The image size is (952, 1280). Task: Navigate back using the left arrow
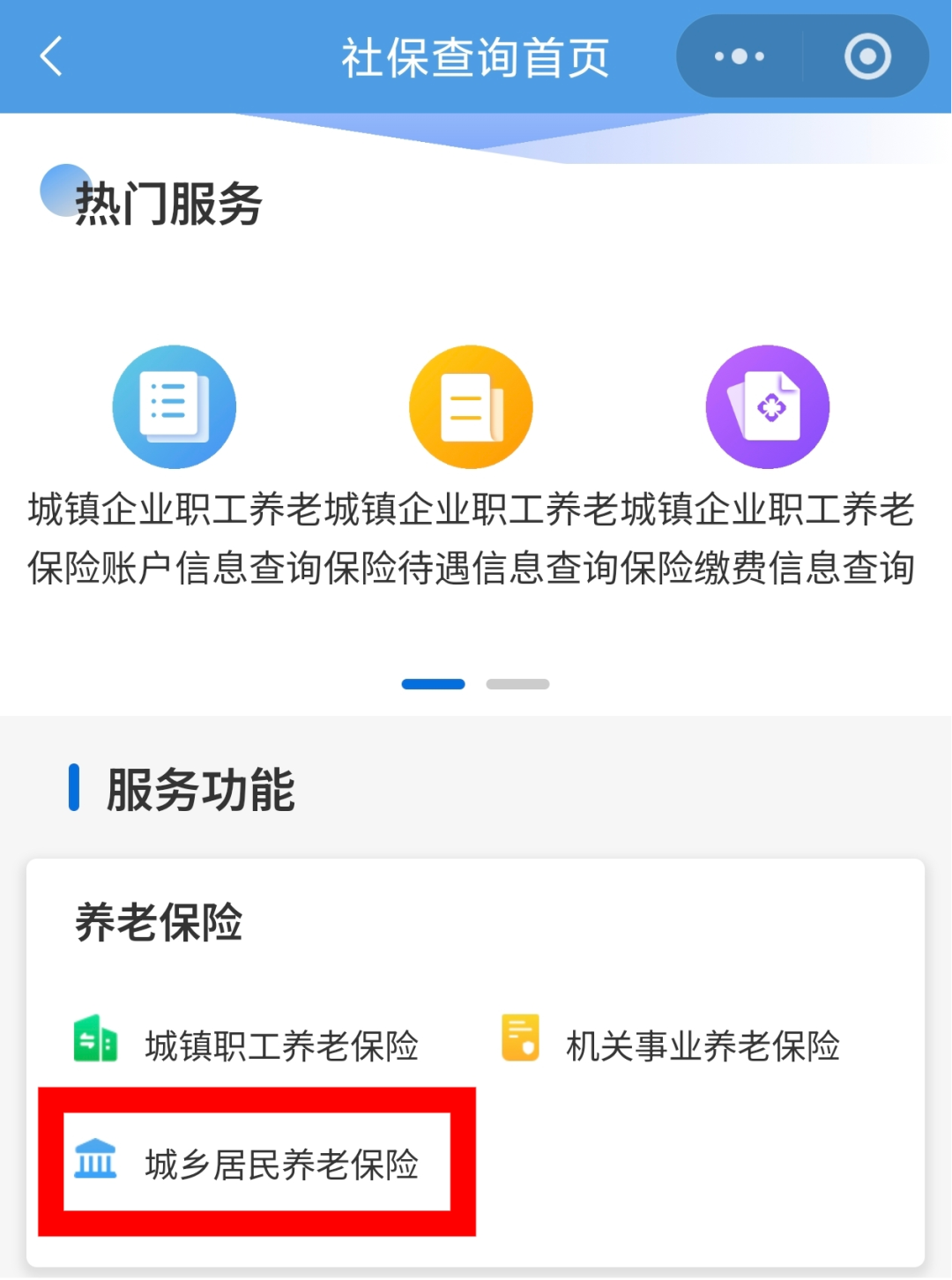(x=50, y=56)
